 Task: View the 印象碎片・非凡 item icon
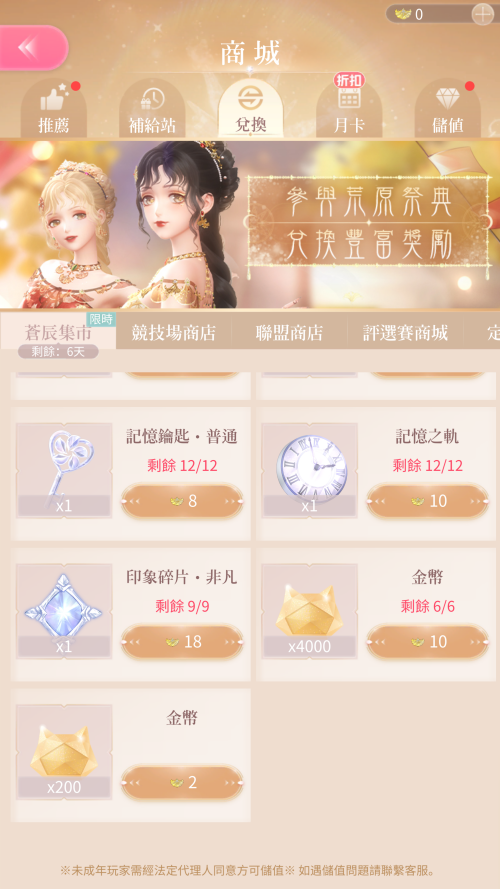tap(64, 611)
